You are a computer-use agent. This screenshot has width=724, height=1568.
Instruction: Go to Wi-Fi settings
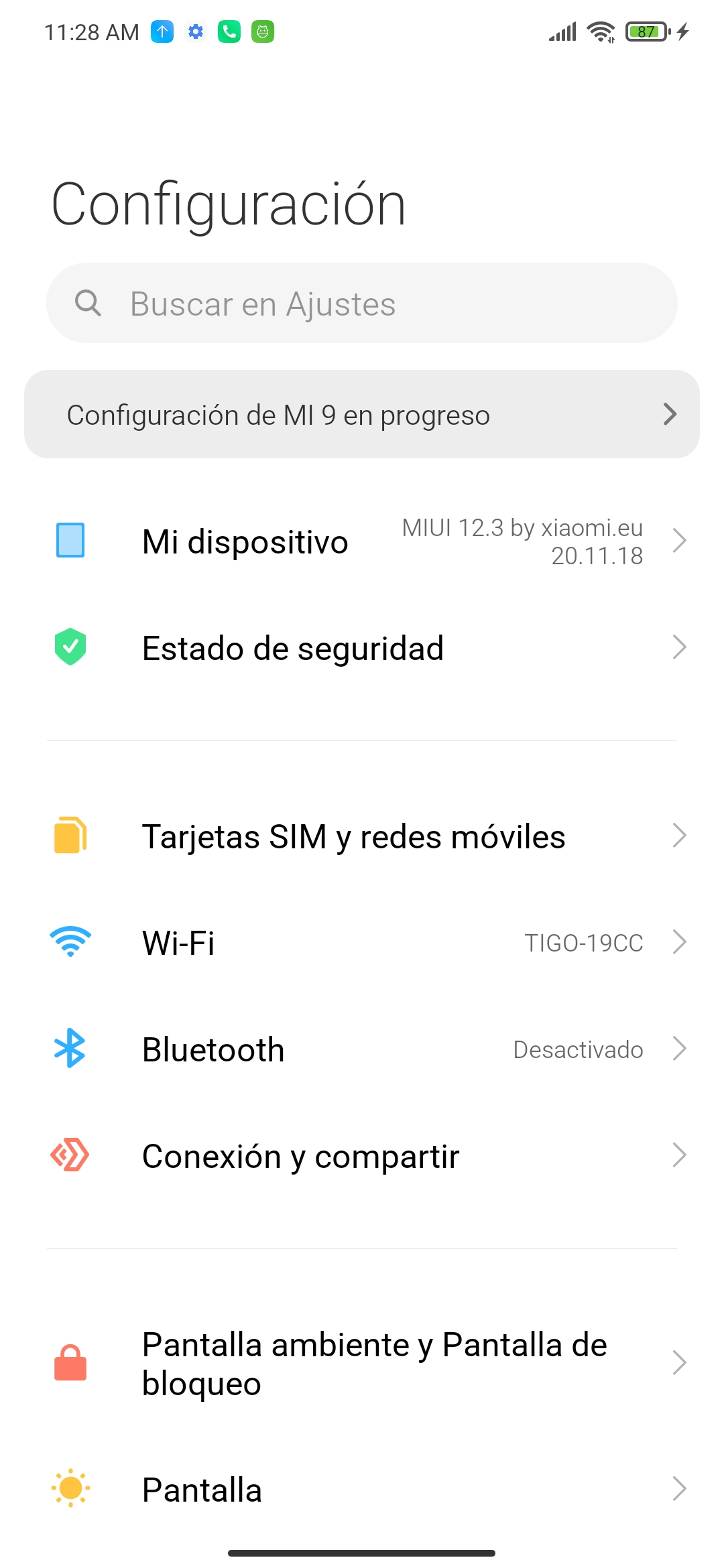click(x=362, y=942)
